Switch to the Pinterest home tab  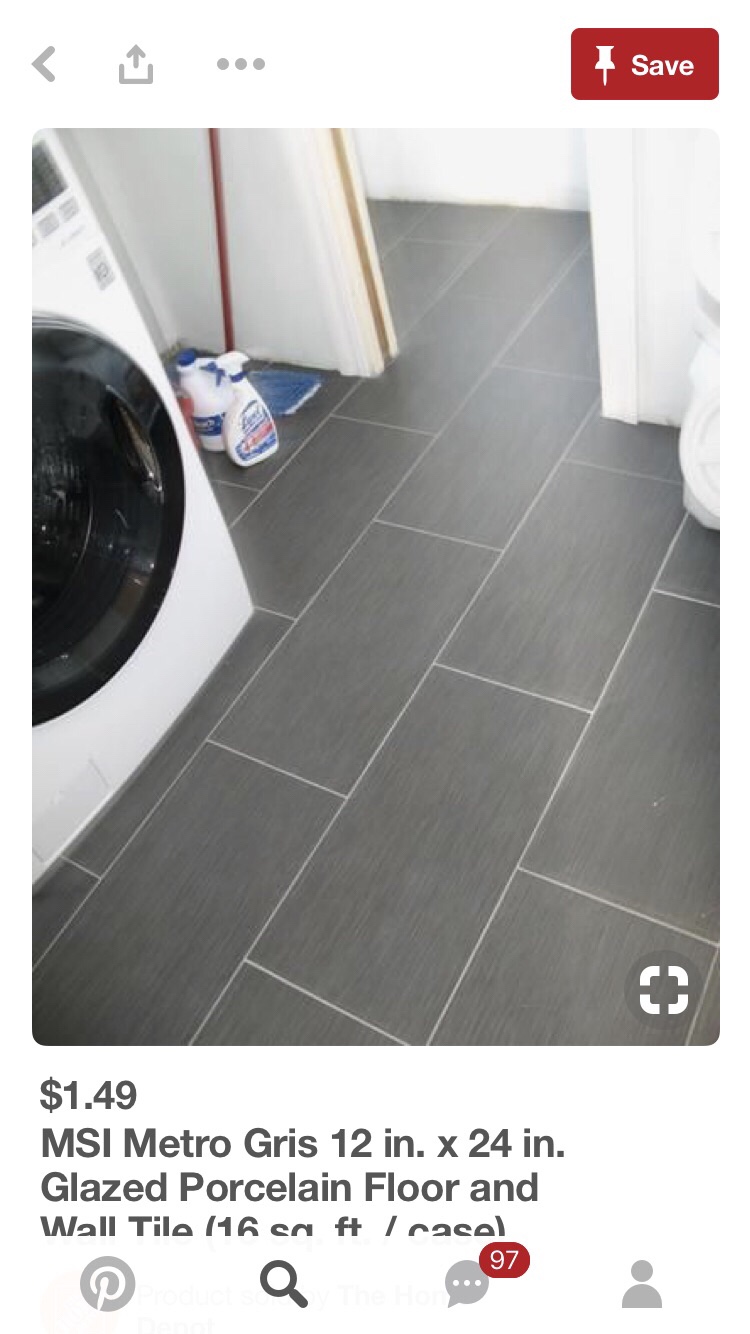[107, 1284]
